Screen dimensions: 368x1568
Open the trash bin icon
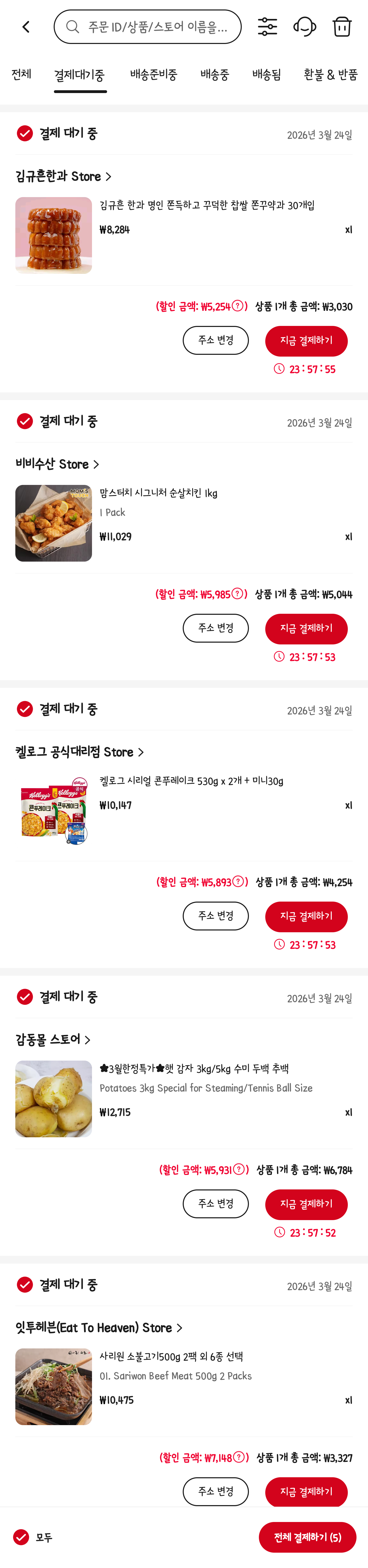point(342,27)
